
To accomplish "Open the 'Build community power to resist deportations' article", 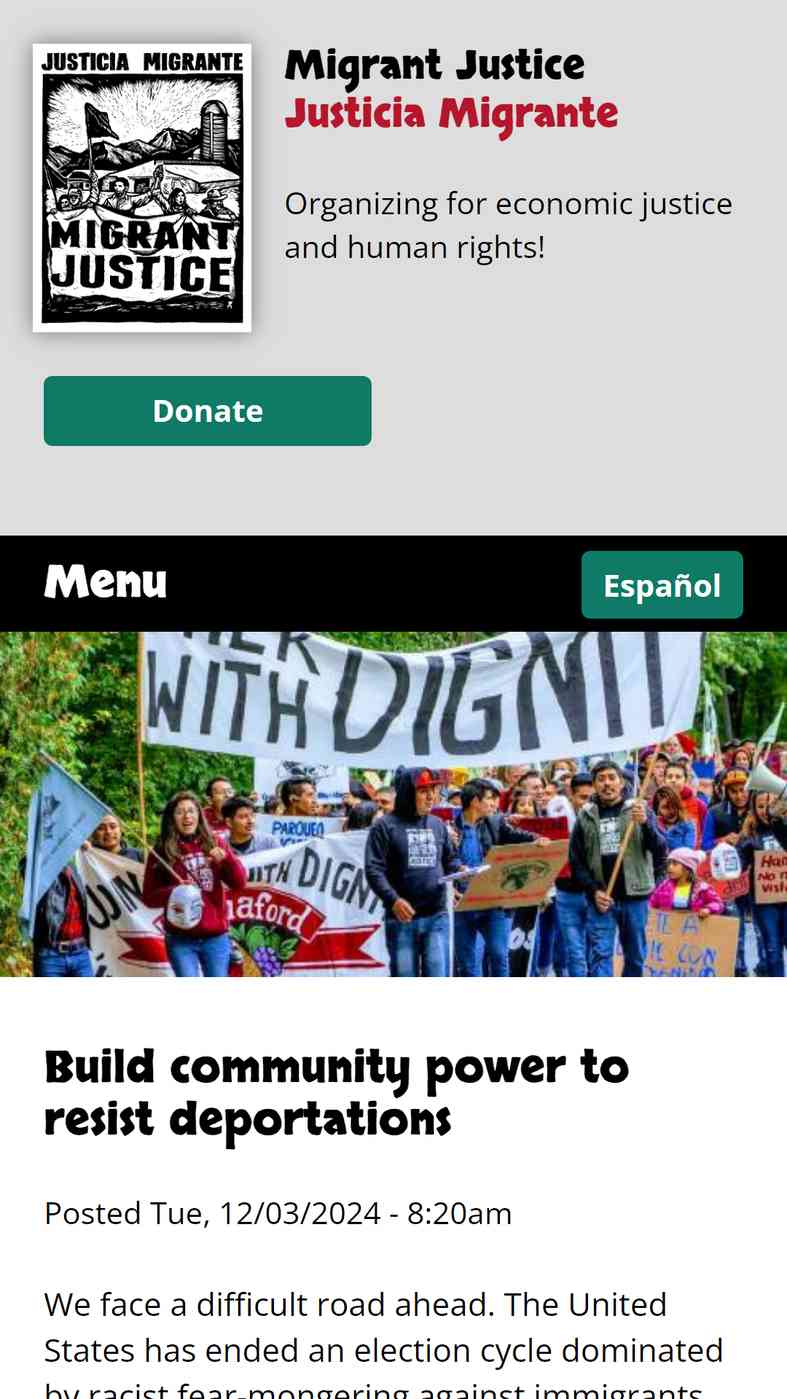I will (x=336, y=1094).
